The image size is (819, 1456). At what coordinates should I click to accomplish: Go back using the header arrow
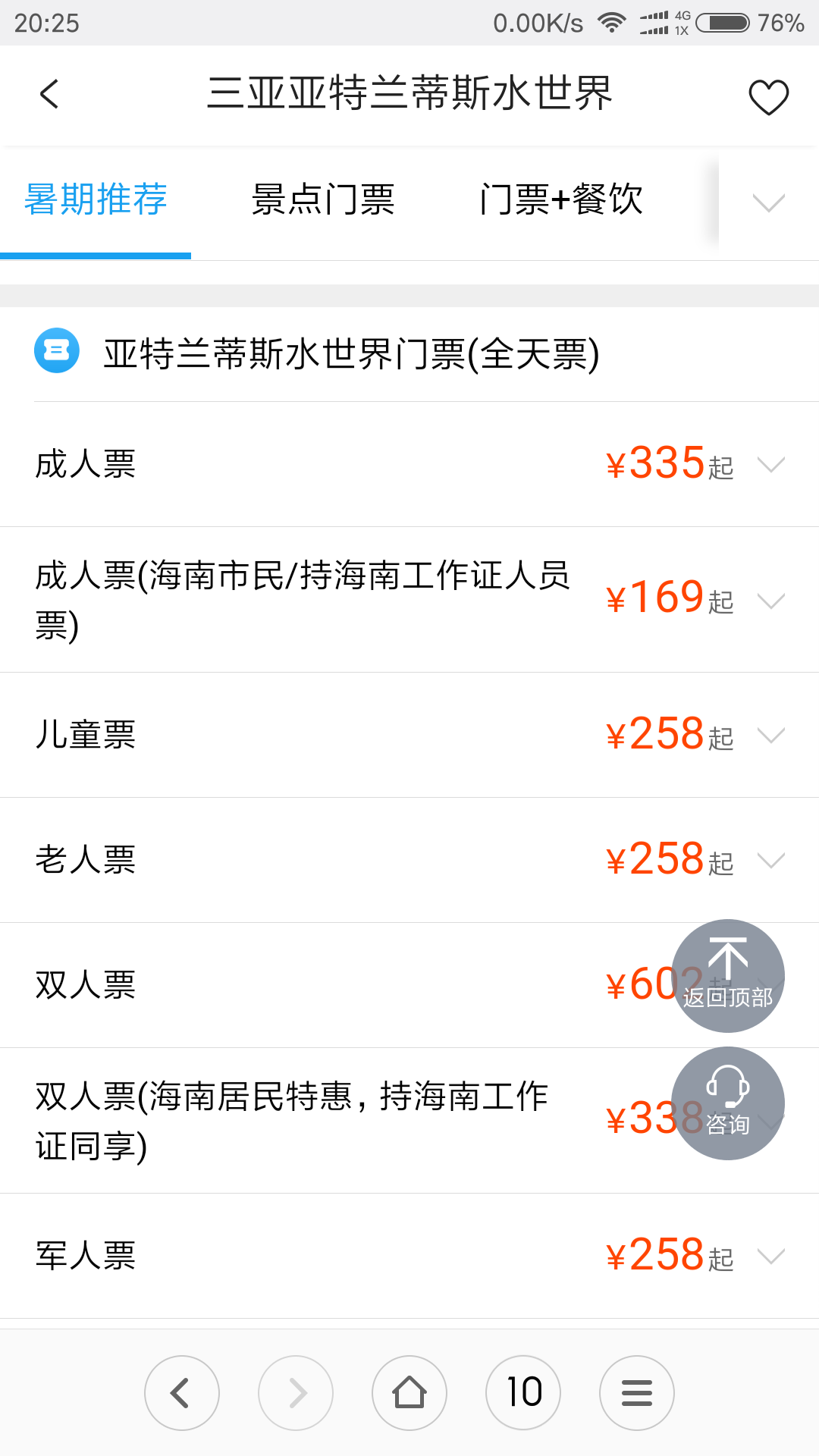coord(49,95)
